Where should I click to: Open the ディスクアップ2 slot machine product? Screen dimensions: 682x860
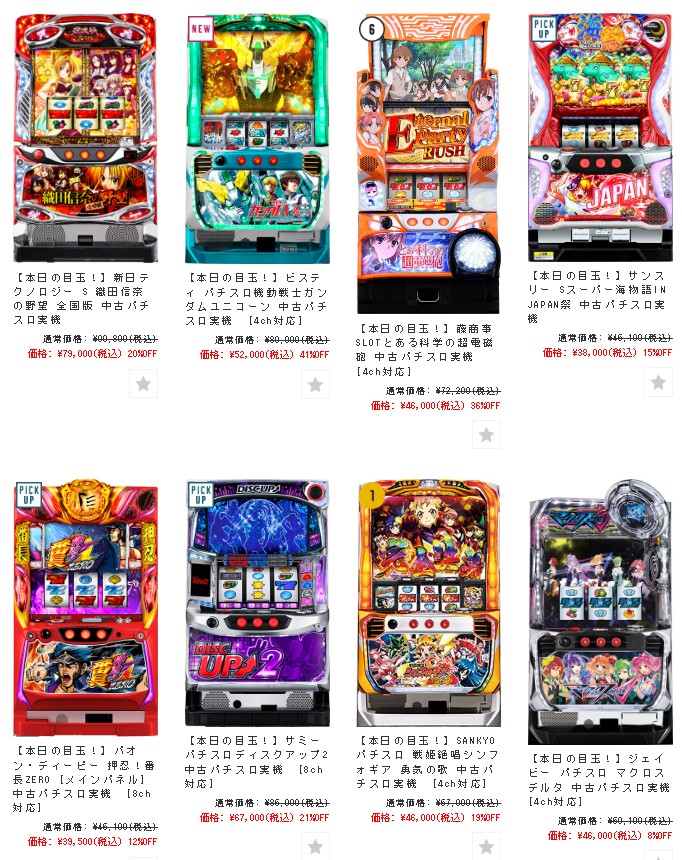pos(257,605)
